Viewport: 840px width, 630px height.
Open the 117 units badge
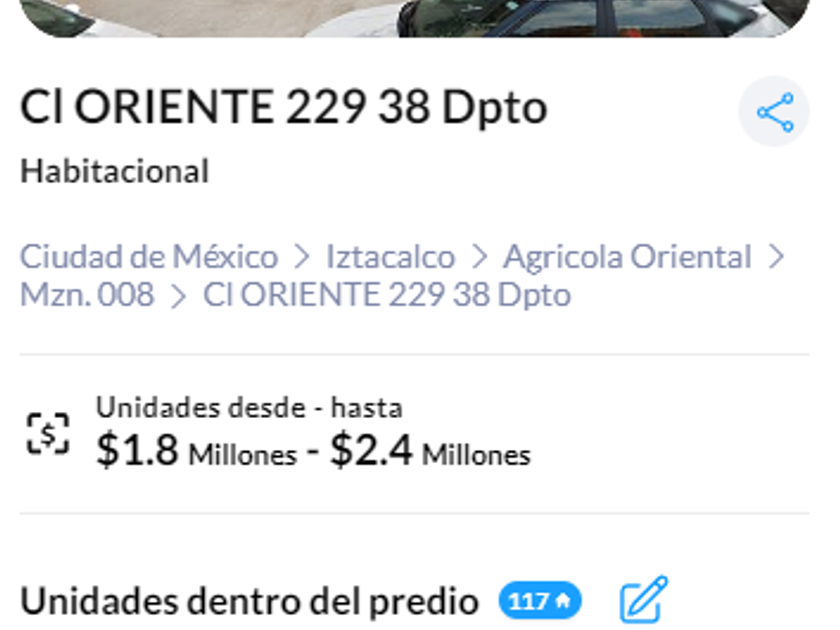tap(540, 601)
